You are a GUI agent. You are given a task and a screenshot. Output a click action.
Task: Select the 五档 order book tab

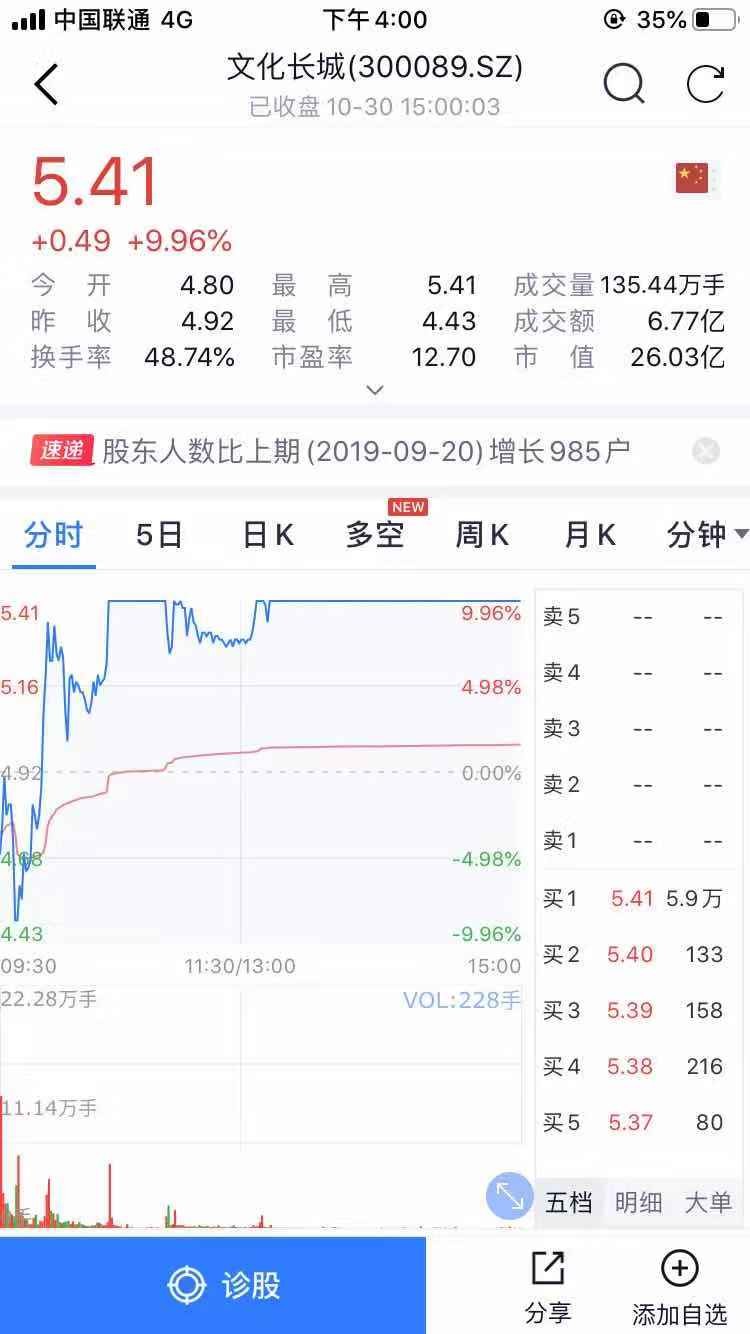pyautogui.click(x=569, y=1202)
